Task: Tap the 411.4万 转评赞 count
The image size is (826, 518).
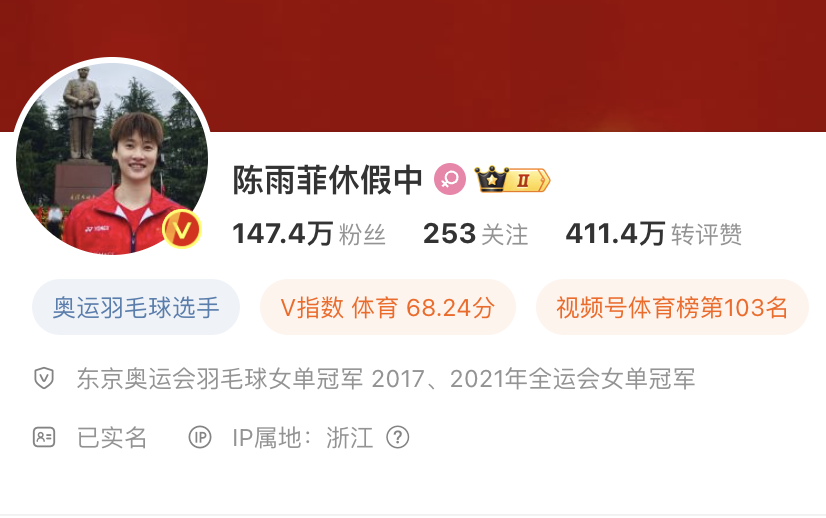Action: click(653, 234)
